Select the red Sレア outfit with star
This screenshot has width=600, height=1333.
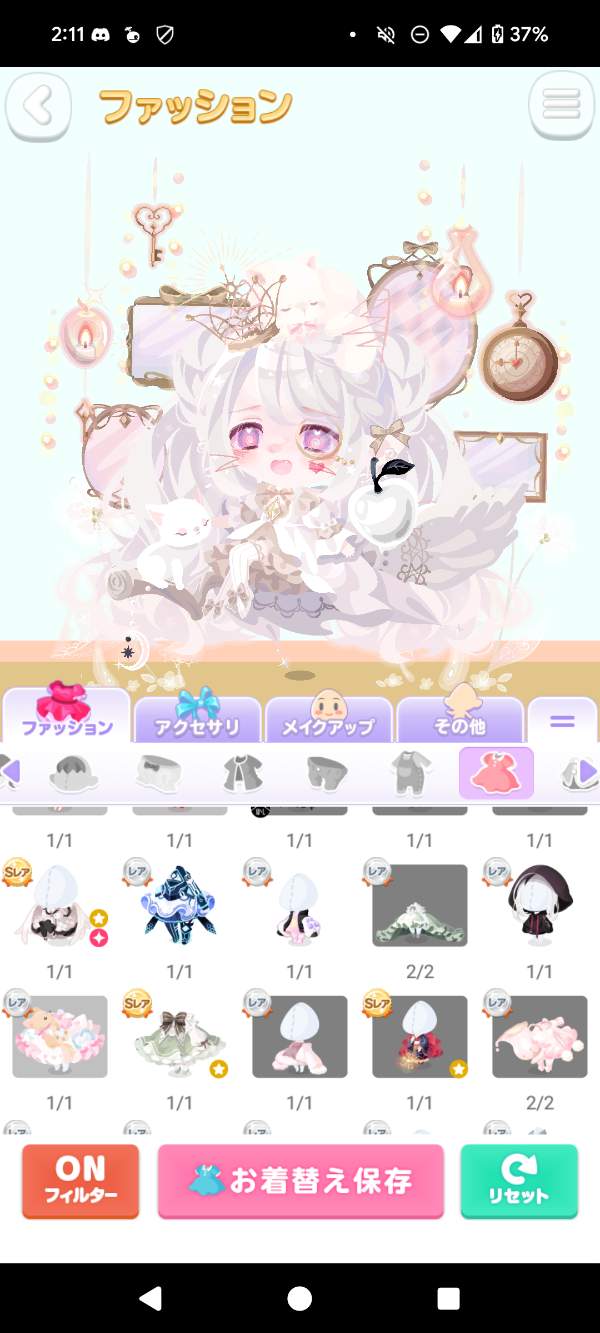click(x=419, y=1036)
